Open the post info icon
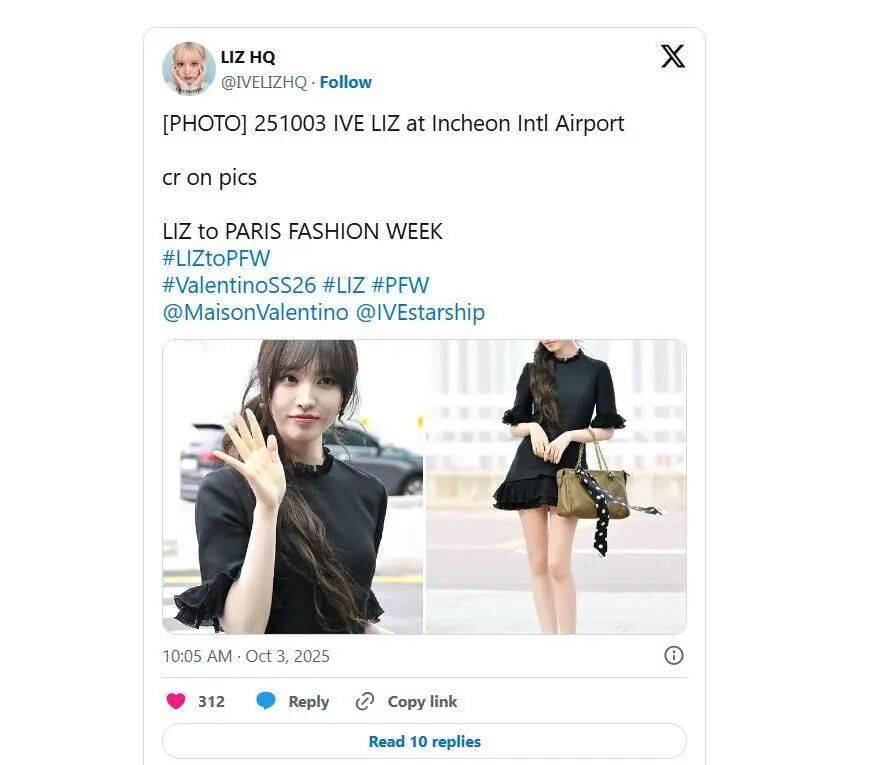Viewport: 886px width, 765px height. click(674, 655)
